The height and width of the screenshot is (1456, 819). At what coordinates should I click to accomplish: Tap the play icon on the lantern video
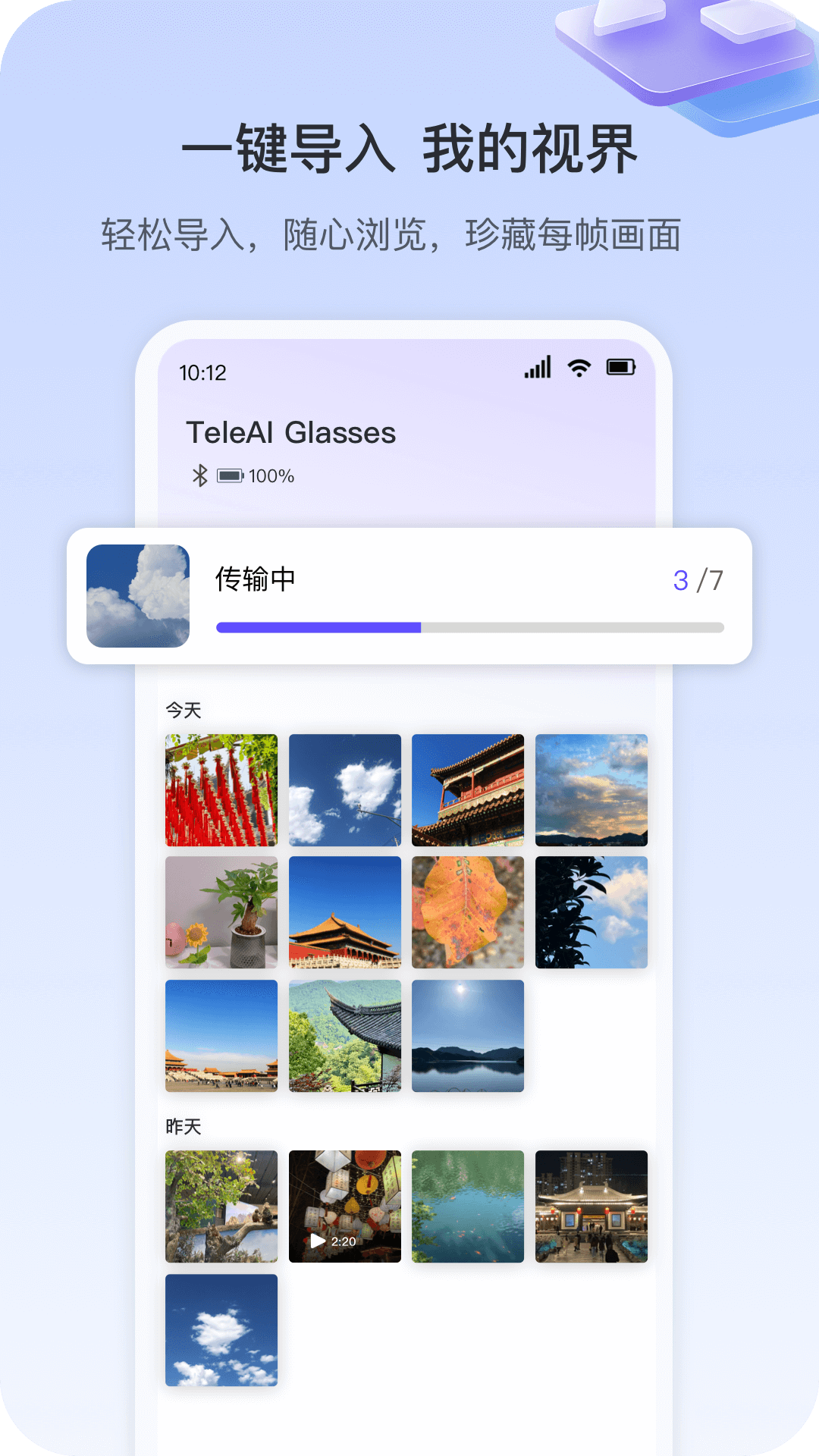coord(316,1241)
